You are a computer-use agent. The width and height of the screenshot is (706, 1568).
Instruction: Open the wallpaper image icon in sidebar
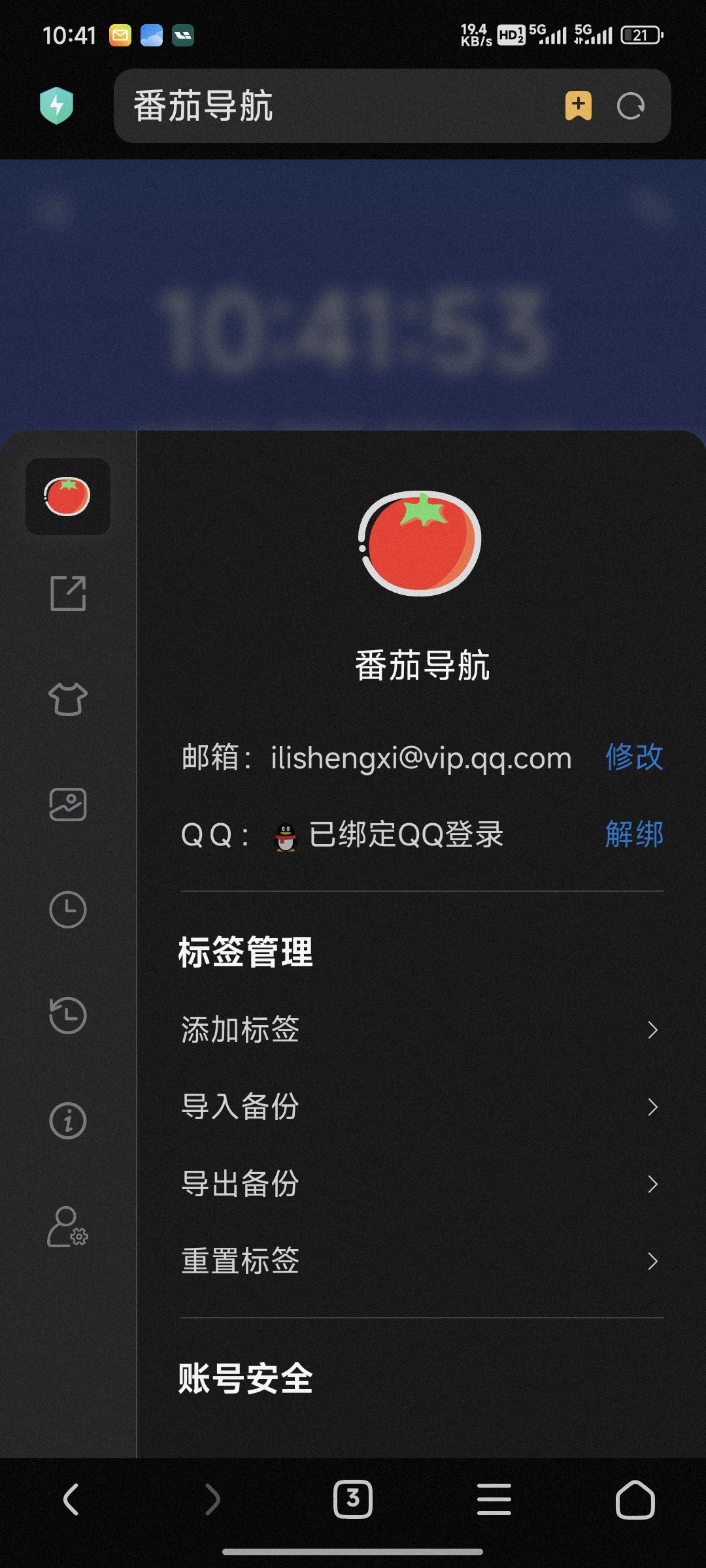(68, 804)
